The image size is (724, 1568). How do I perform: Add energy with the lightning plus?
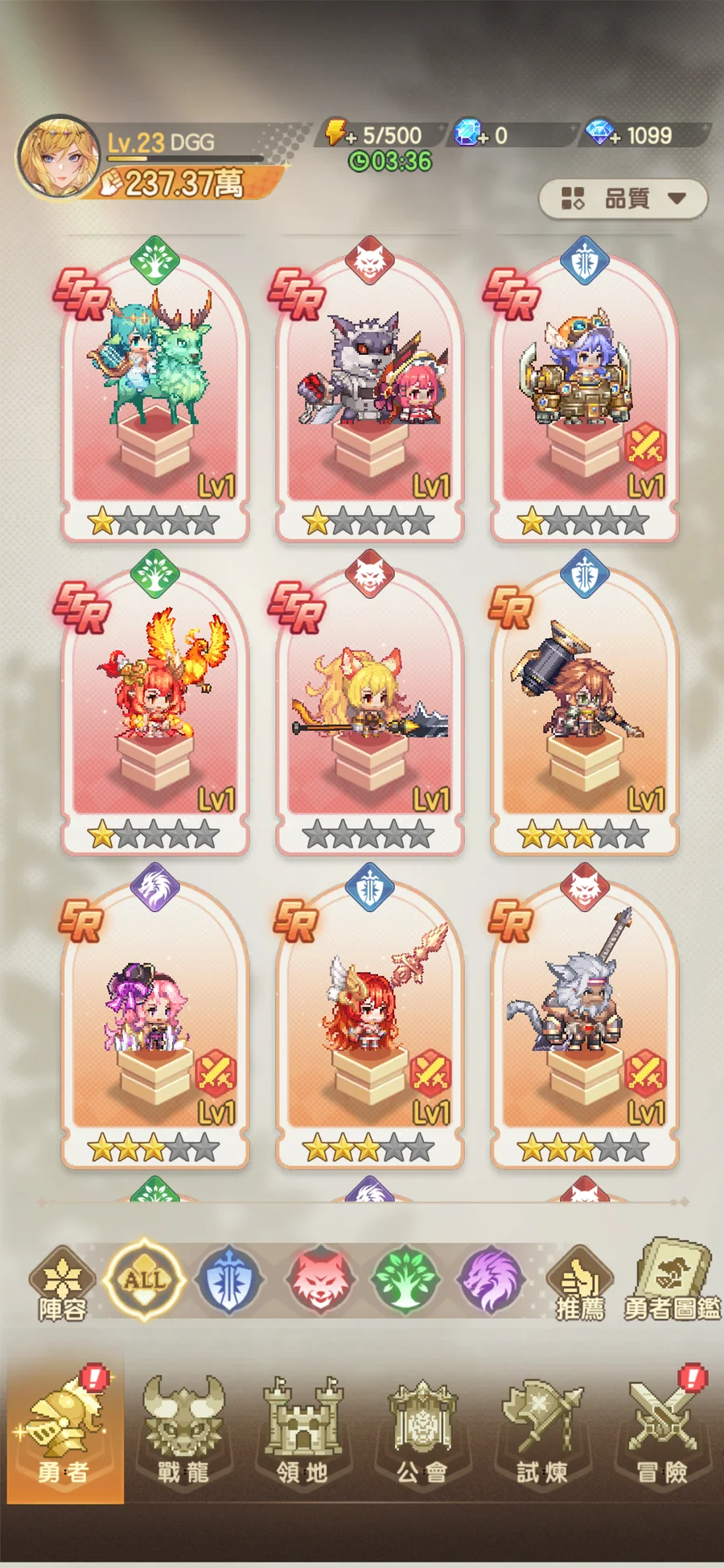[x=339, y=134]
